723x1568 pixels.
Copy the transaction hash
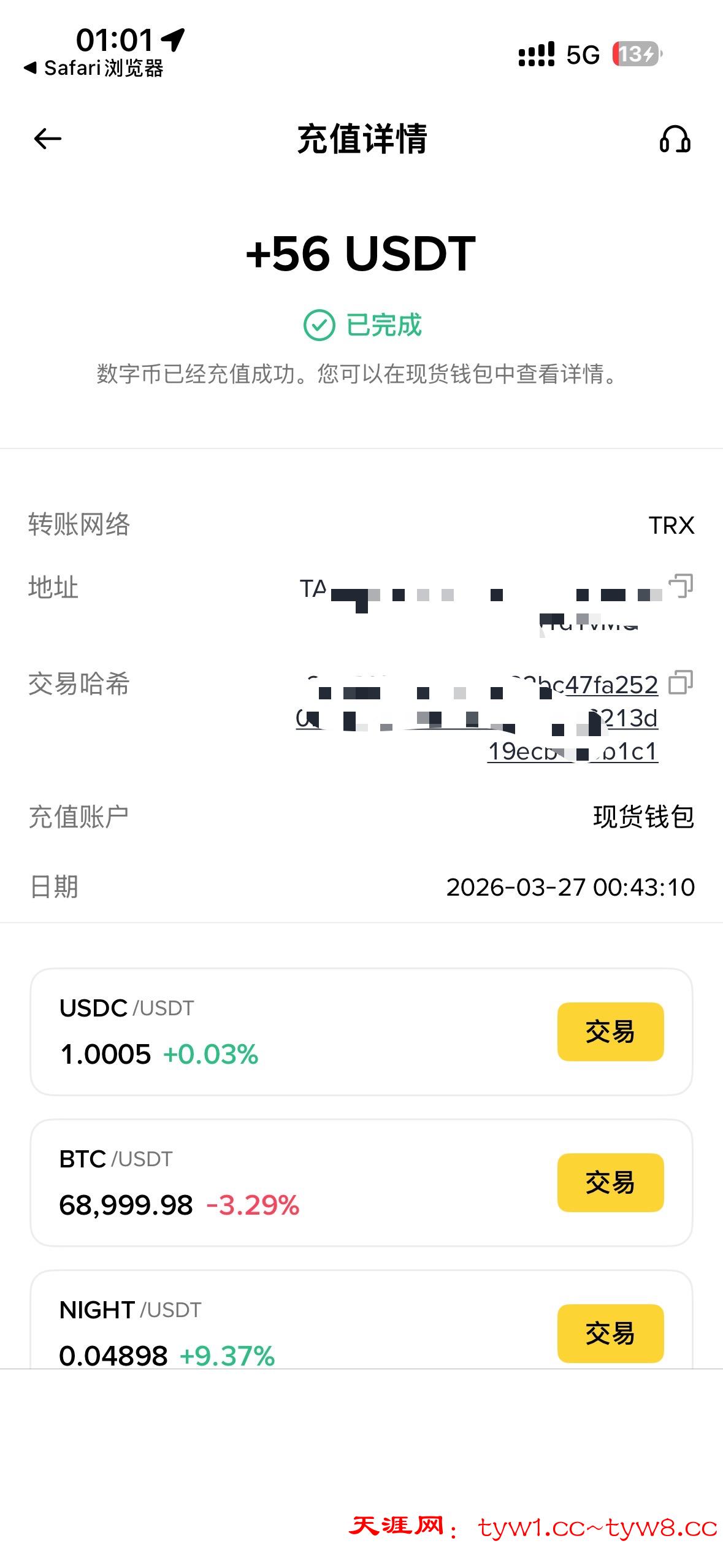point(681,682)
